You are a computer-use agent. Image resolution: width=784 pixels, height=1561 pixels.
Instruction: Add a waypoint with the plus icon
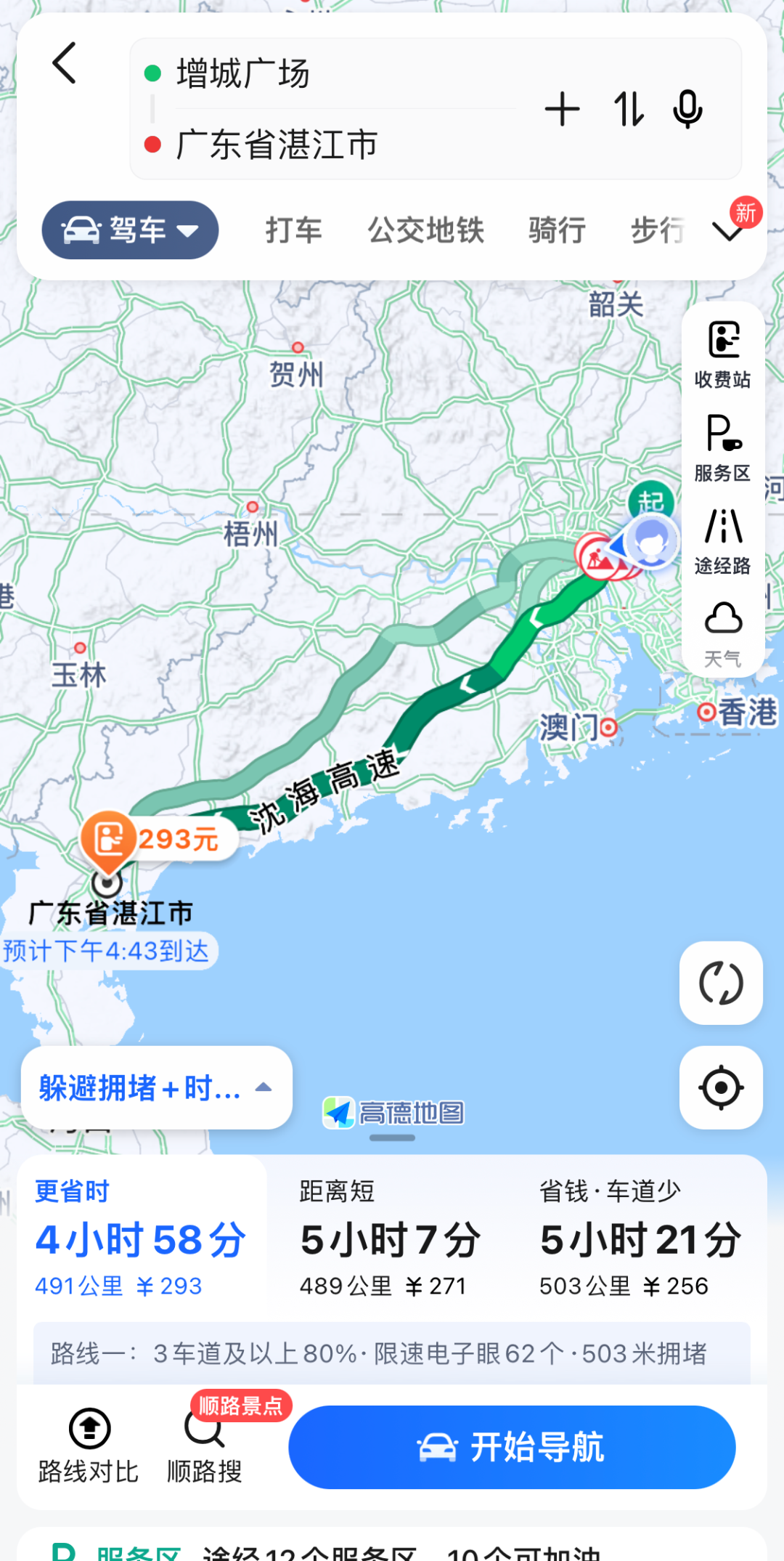pyautogui.click(x=562, y=109)
